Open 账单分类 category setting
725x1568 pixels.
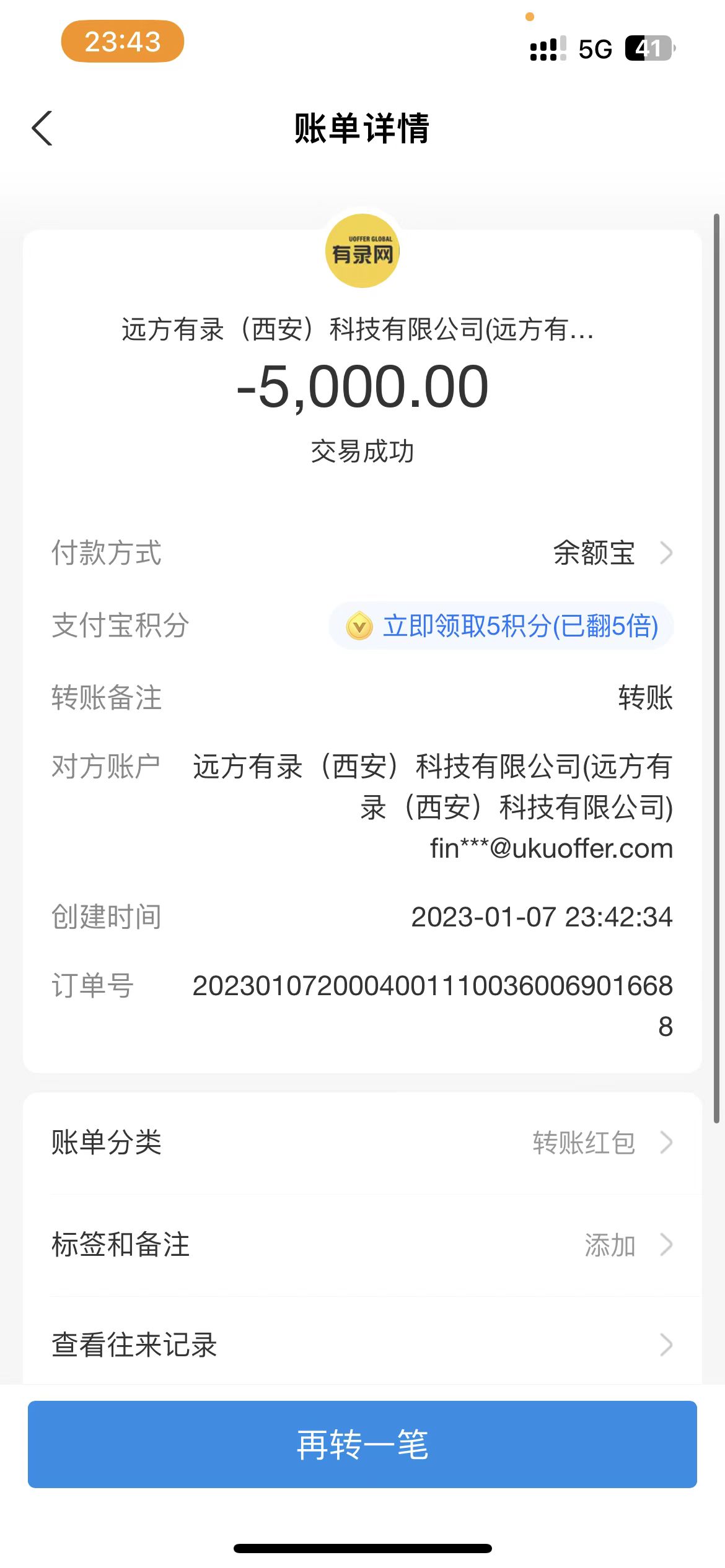(362, 1143)
